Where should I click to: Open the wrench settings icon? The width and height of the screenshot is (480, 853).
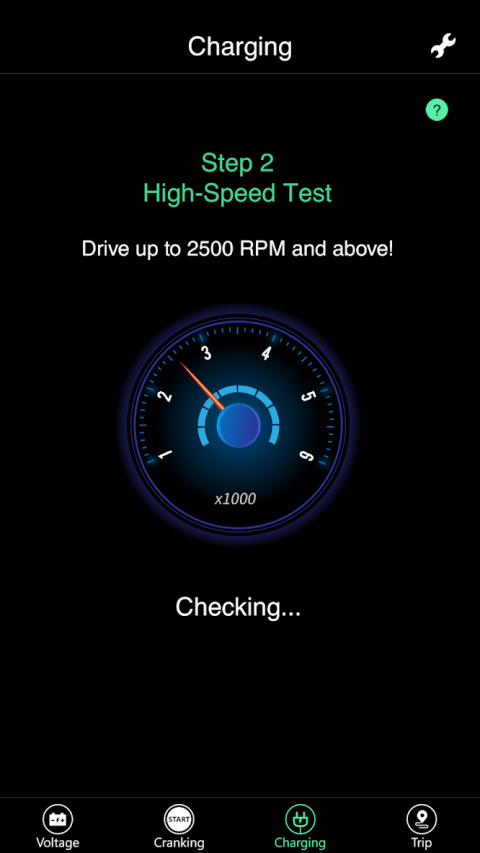[443, 46]
